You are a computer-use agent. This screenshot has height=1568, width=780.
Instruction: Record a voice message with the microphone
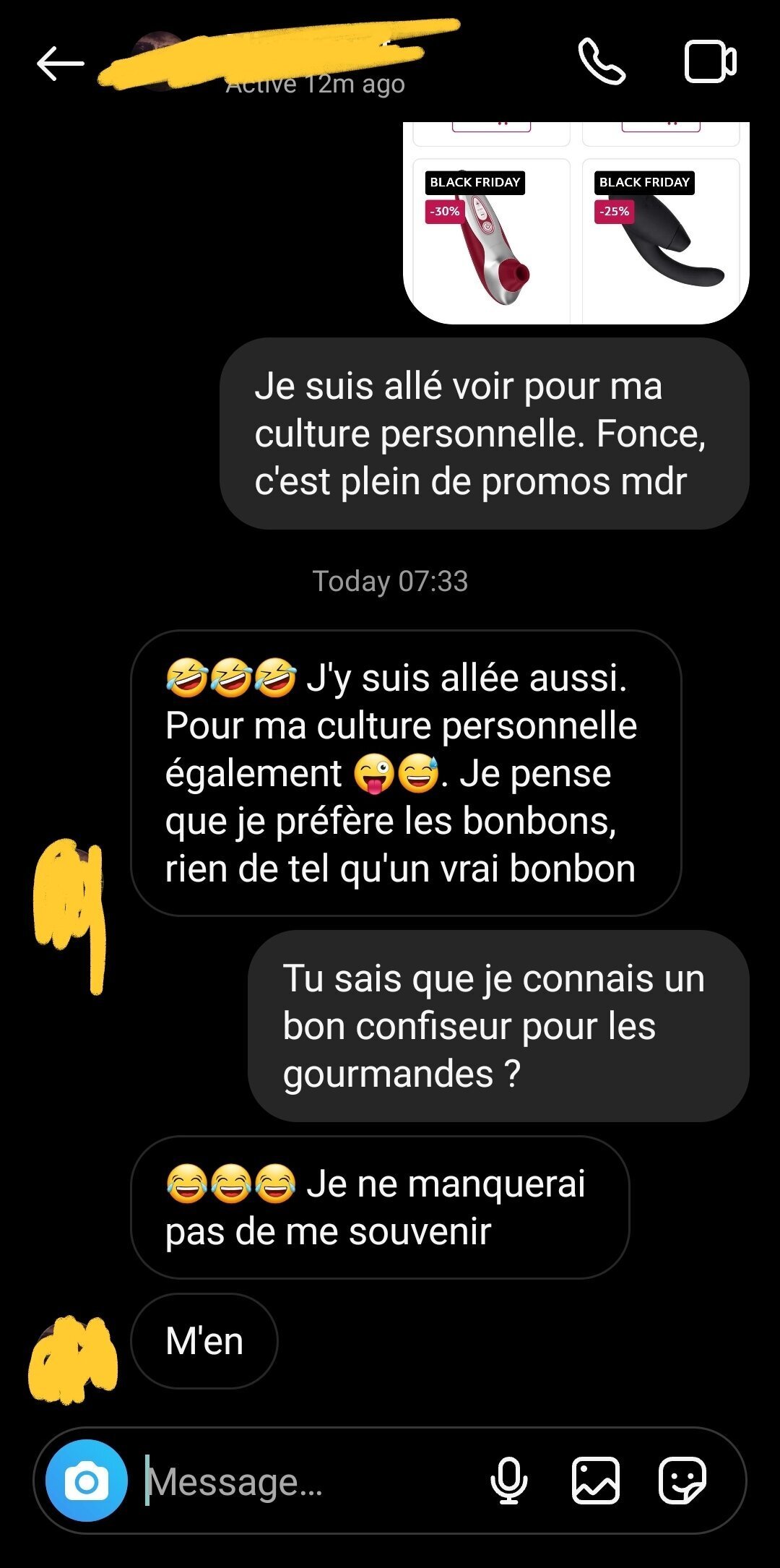(x=508, y=1481)
